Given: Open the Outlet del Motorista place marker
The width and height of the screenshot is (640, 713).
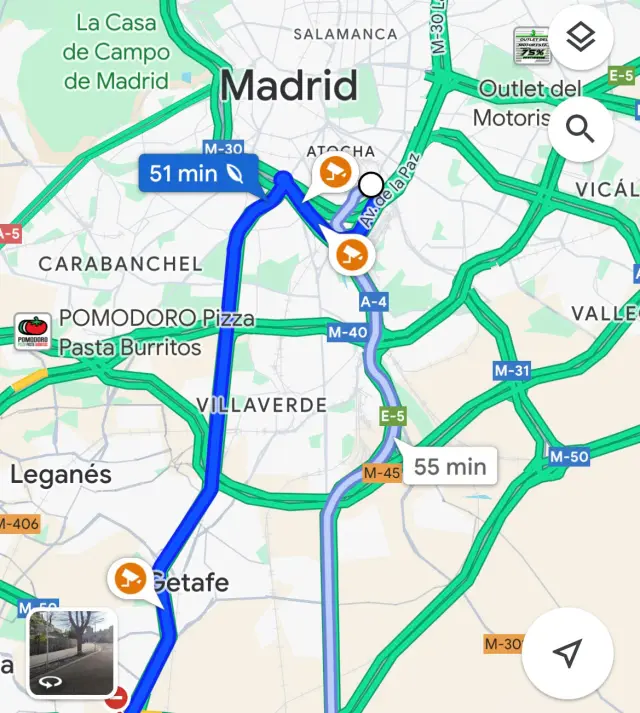Looking at the screenshot, I should pos(532,46).
